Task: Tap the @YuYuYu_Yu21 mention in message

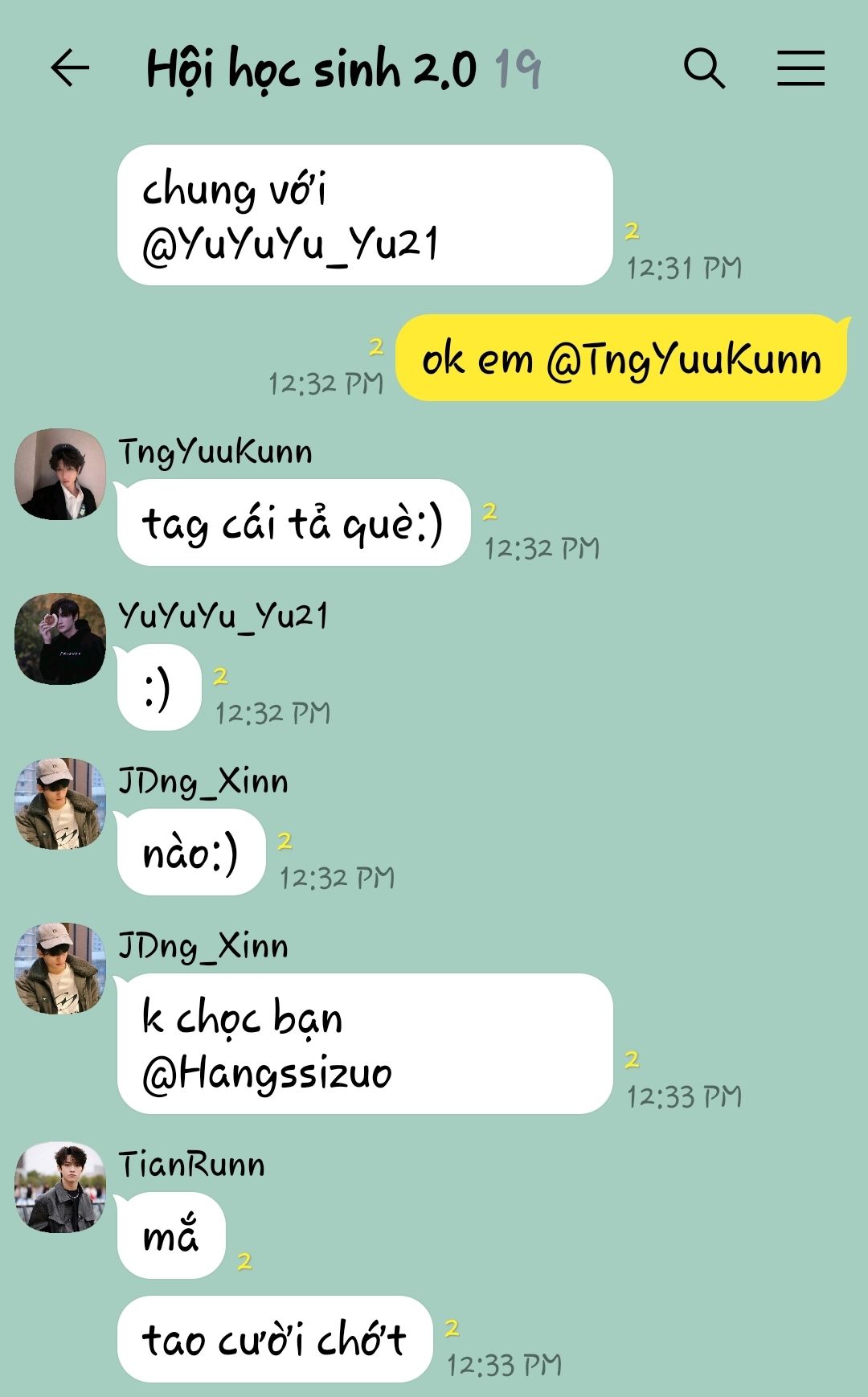Action: click(x=290, y=244)
